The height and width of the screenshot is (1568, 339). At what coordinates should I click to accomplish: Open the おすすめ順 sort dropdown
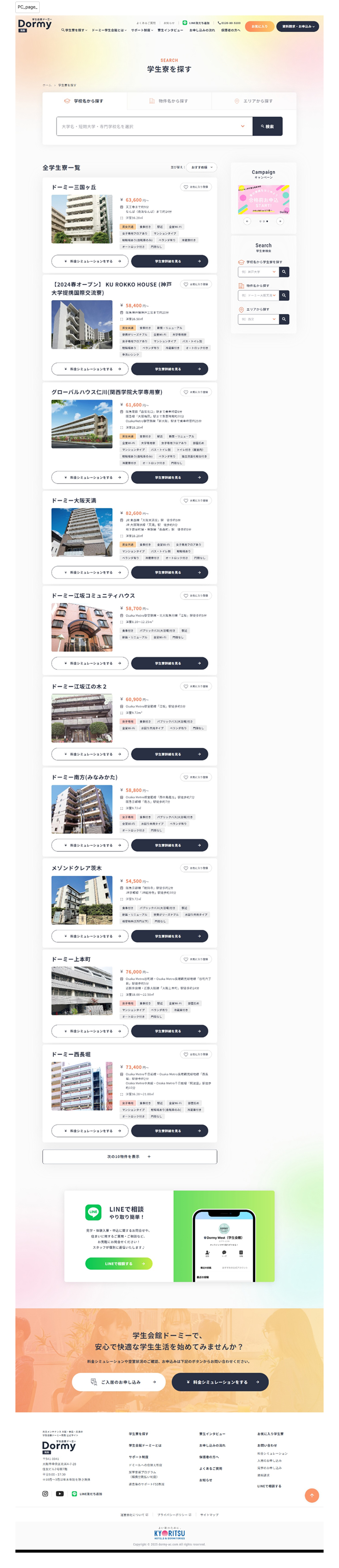coord(201,167)
